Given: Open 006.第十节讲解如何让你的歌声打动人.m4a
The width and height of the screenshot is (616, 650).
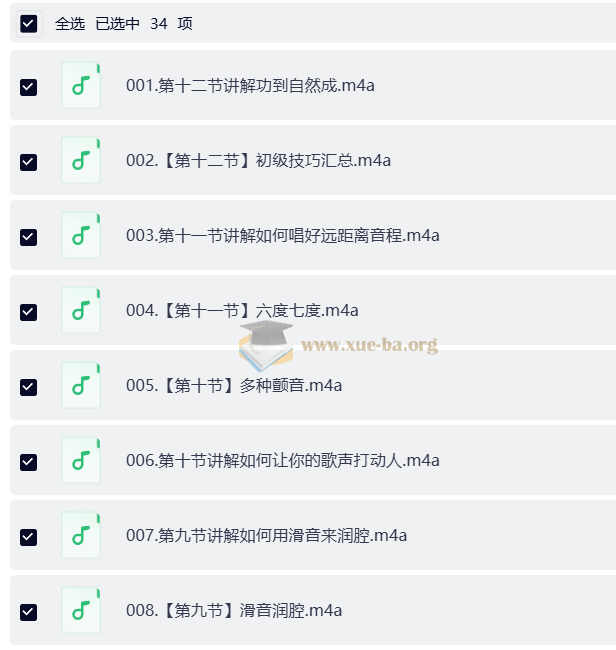Looking at the screenshot, I should point(283,461).
